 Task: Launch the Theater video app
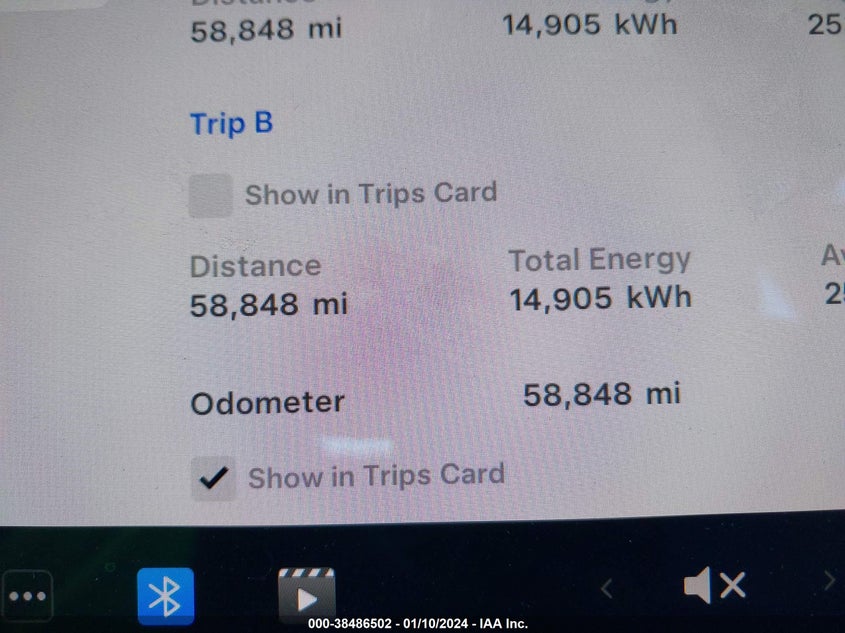(307, 595)
